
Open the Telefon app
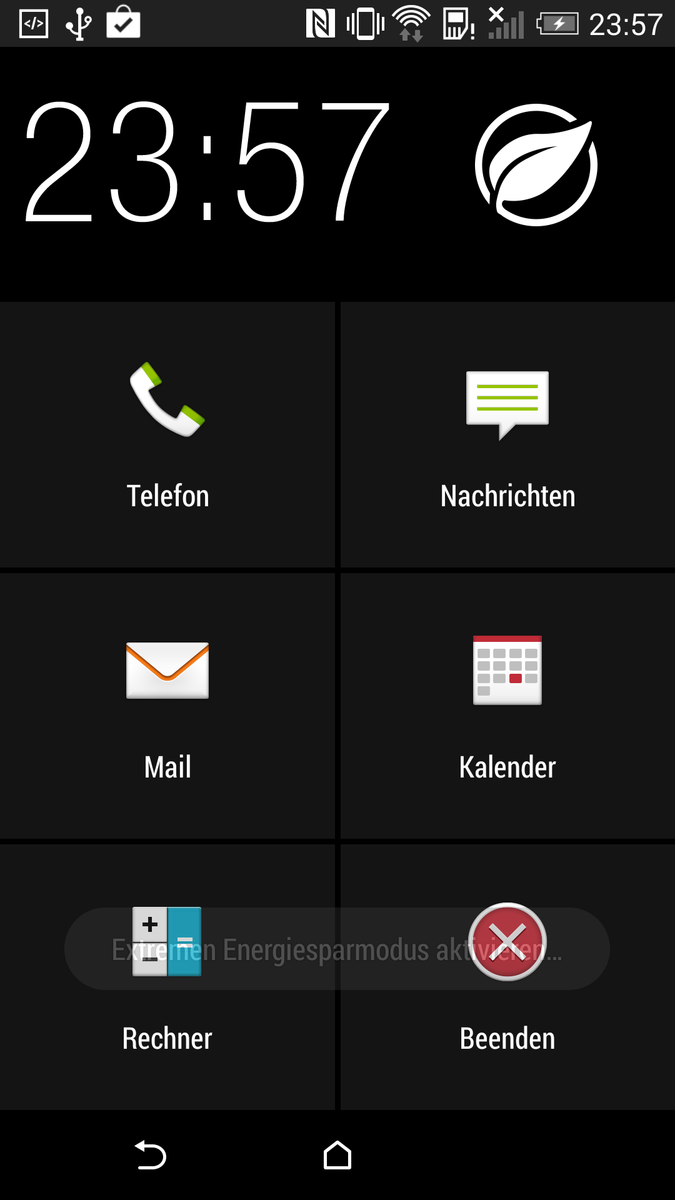pyautogui.click(x=167, y=434)
